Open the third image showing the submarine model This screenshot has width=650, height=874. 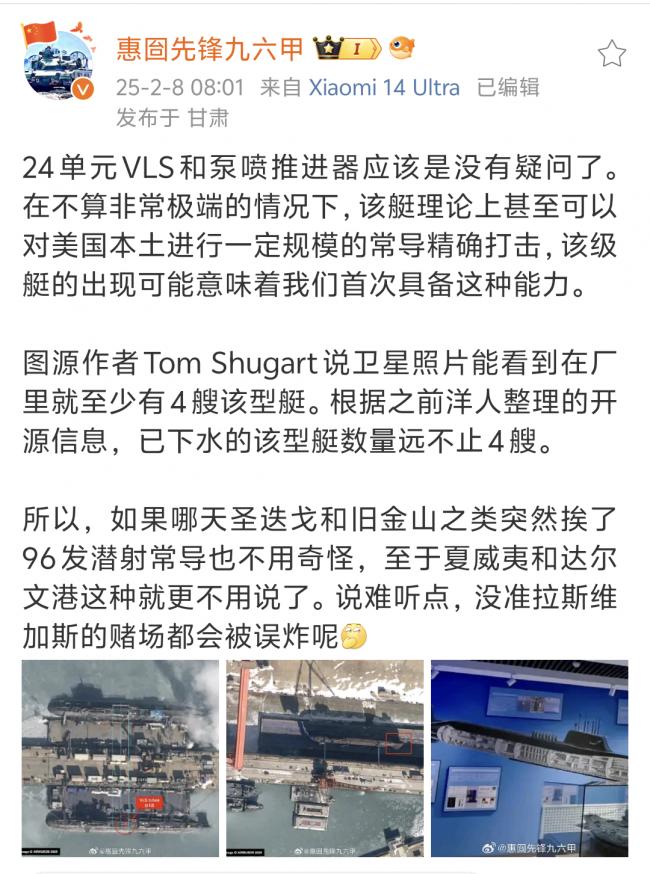click(x=529, y=757)
